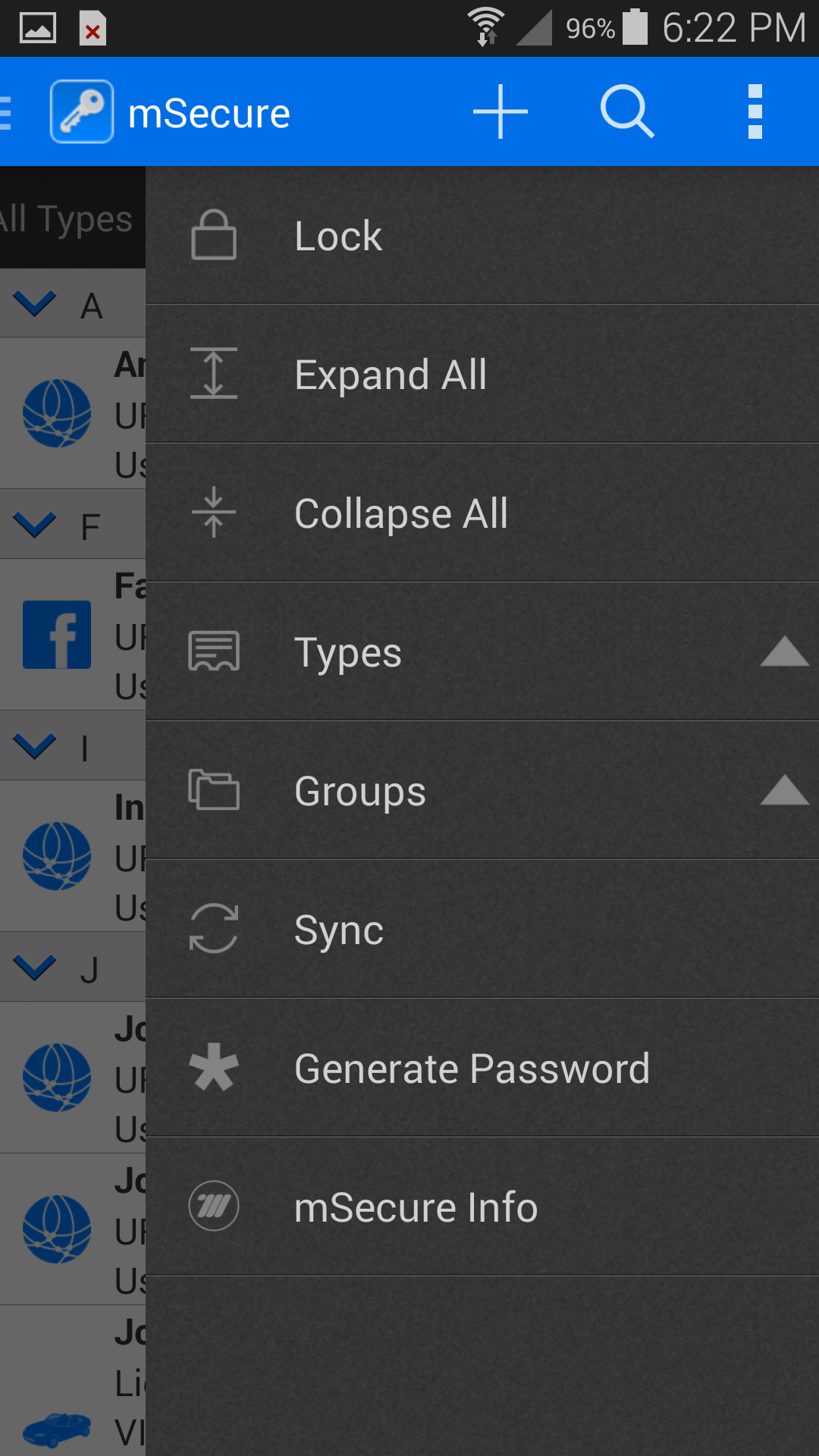This screenshot has height=1456, width=819.
Task: Click the mSecure Info logo icon
Action: (213, 1206)
